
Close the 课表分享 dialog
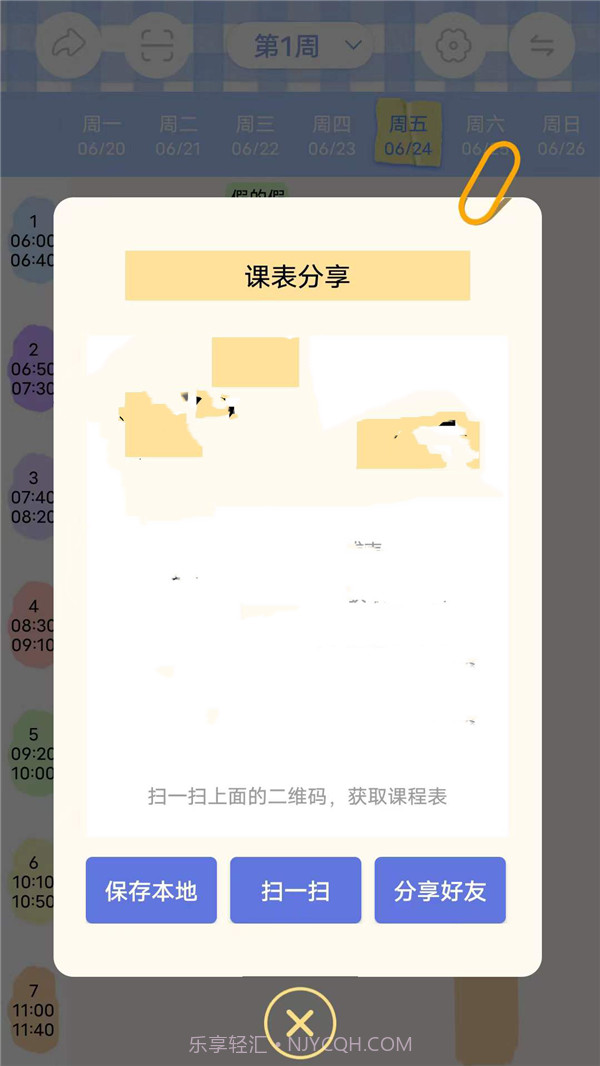pyautogui.click(x=299, y=1022)
